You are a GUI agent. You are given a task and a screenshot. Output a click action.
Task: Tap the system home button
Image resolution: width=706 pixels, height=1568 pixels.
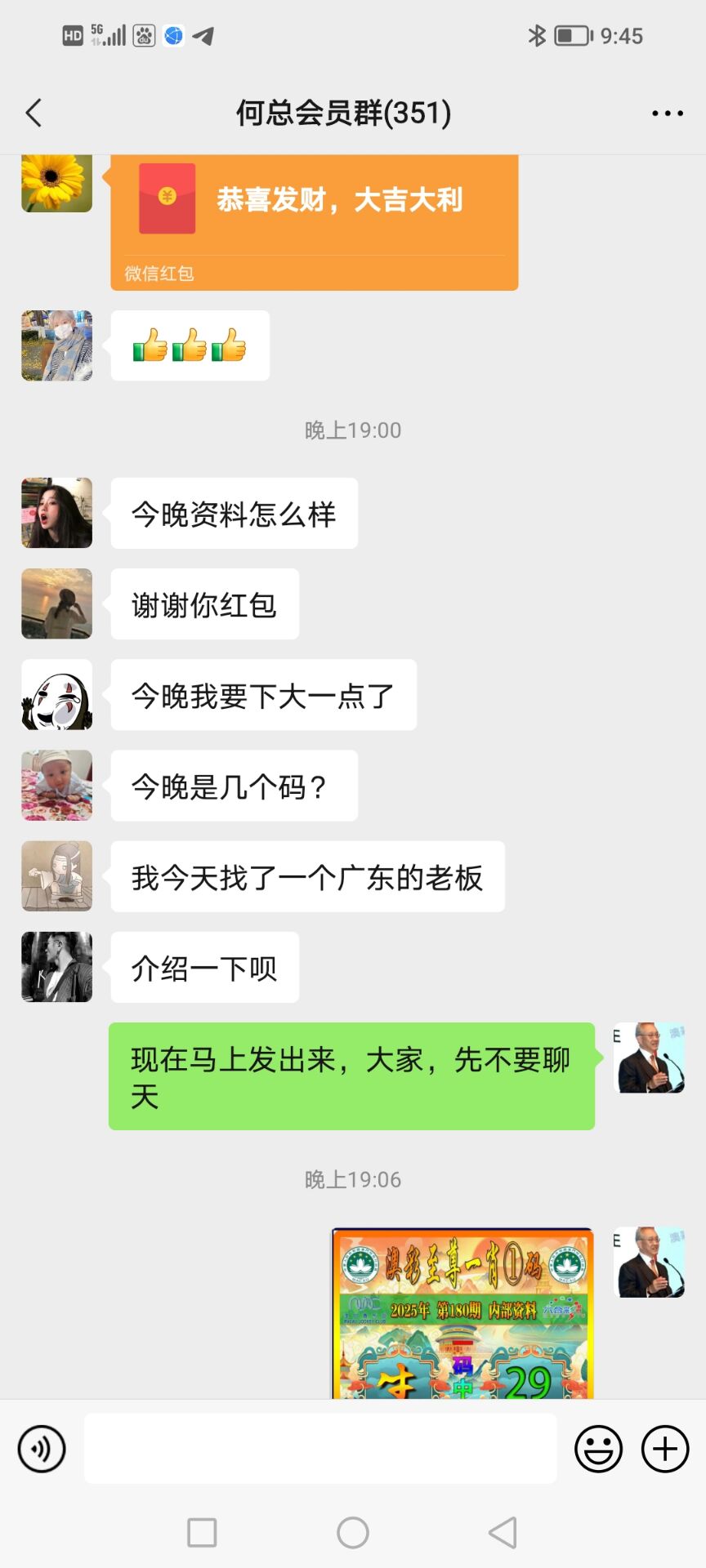353,1533
